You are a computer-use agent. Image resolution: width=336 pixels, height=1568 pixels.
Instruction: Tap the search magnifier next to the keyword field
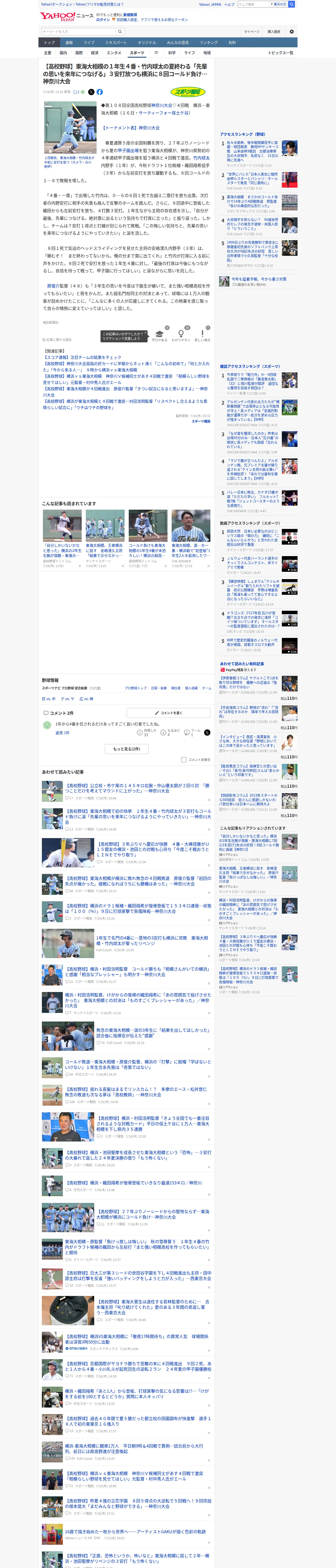pyautogui.click(x=120, y=32)
